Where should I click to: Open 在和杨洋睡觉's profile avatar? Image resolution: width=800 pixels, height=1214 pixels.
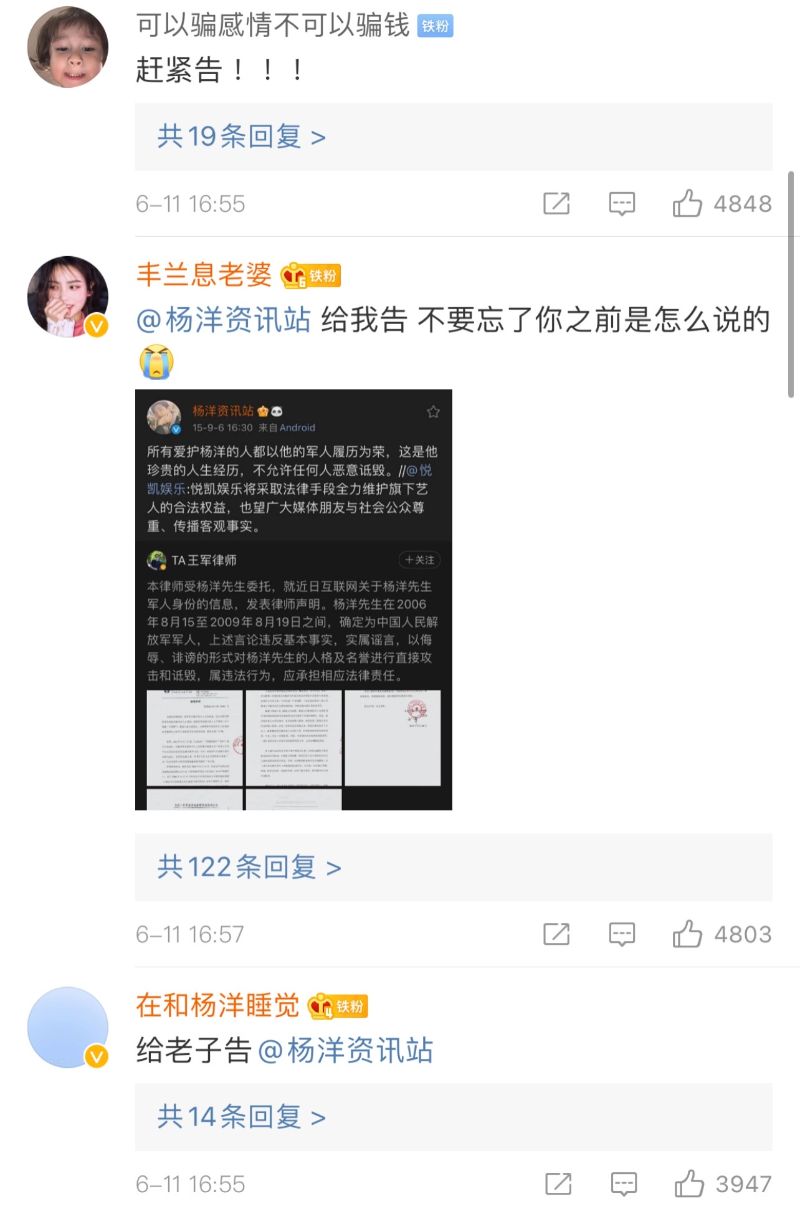point(67,1027)
